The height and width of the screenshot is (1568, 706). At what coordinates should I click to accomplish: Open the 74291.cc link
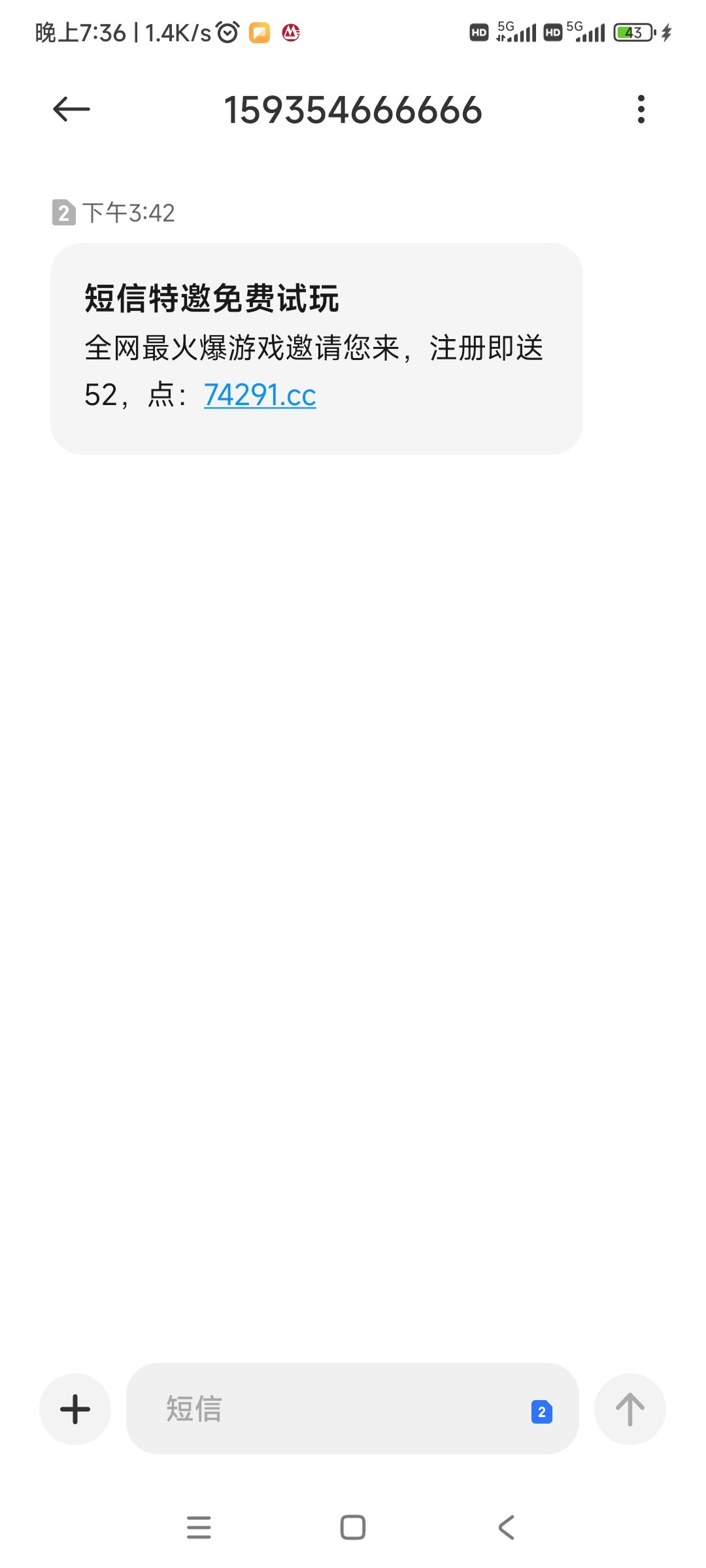tap(260, 395)
